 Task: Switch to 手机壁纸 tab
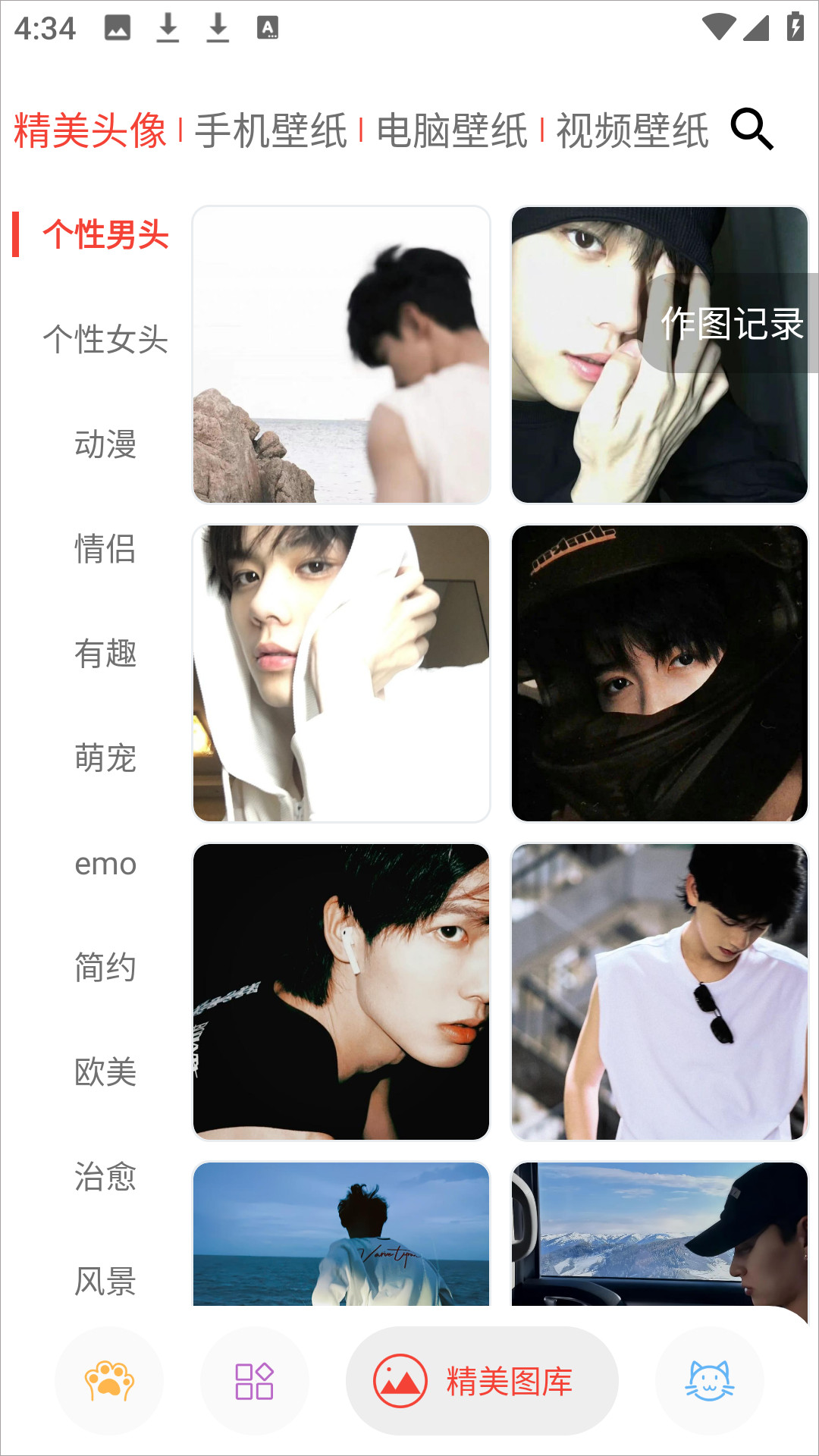(271, 131)
